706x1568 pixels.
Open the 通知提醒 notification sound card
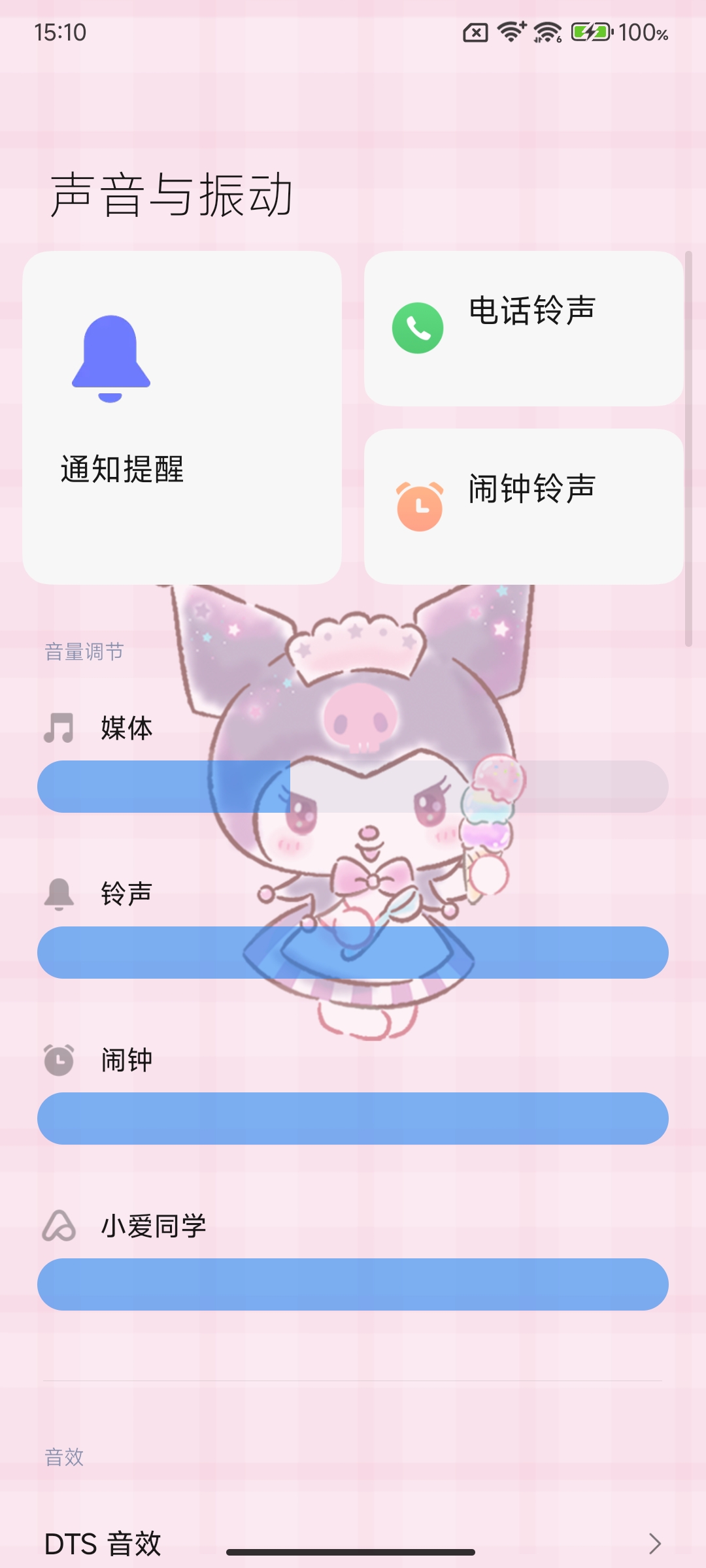click(x=182, y=417)
